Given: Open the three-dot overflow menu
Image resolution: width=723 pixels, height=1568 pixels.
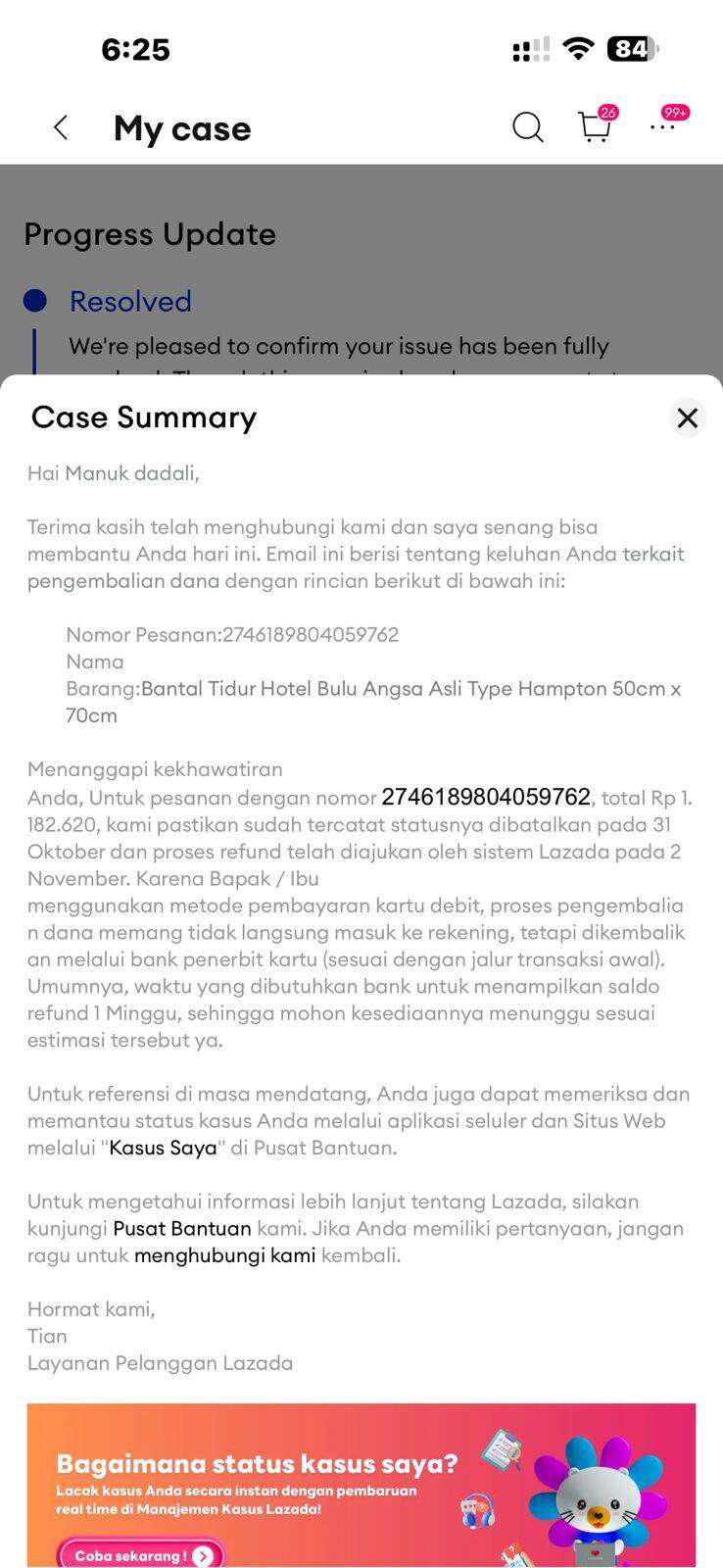Looking at the screenshot, I should coord(663,127).
